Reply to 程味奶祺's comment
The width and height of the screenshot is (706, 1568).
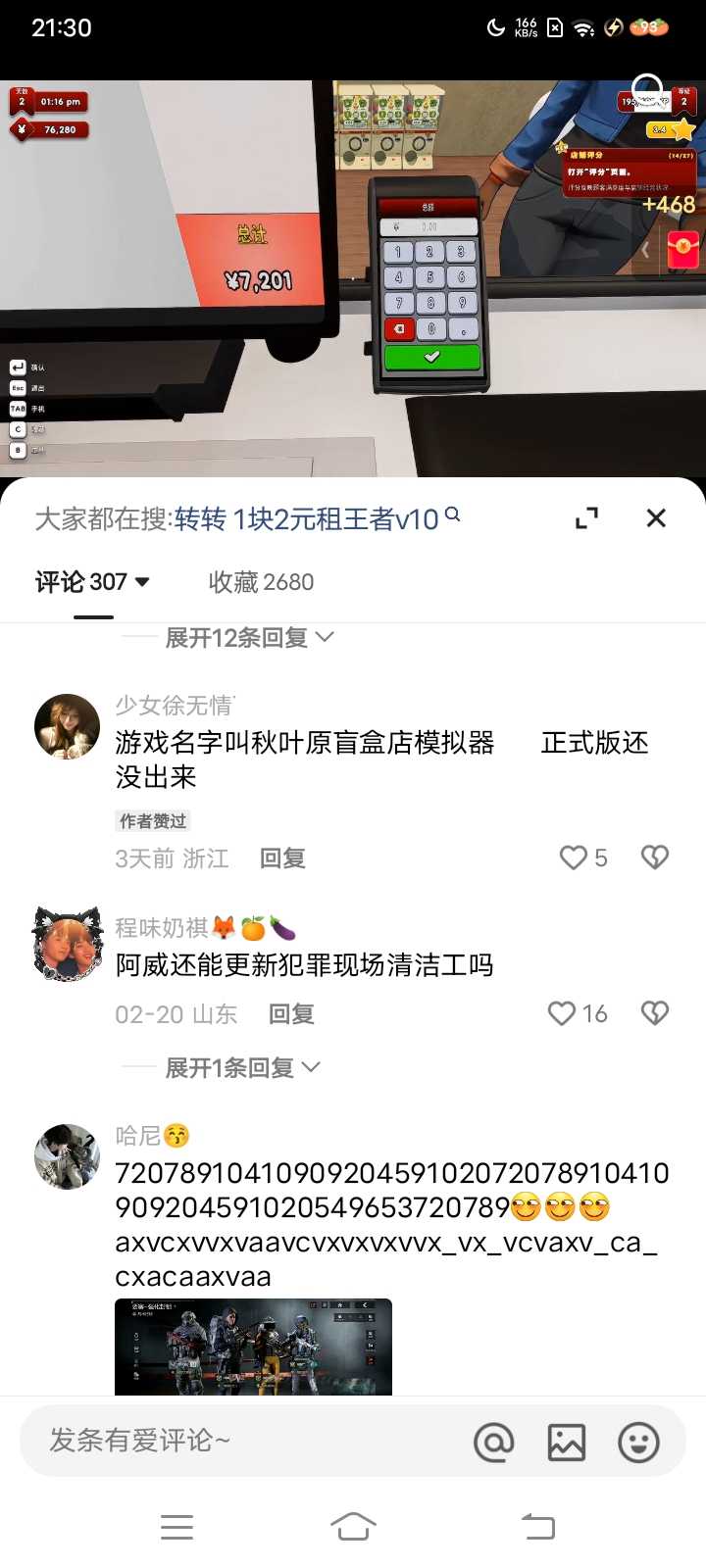click(291, 1014)
